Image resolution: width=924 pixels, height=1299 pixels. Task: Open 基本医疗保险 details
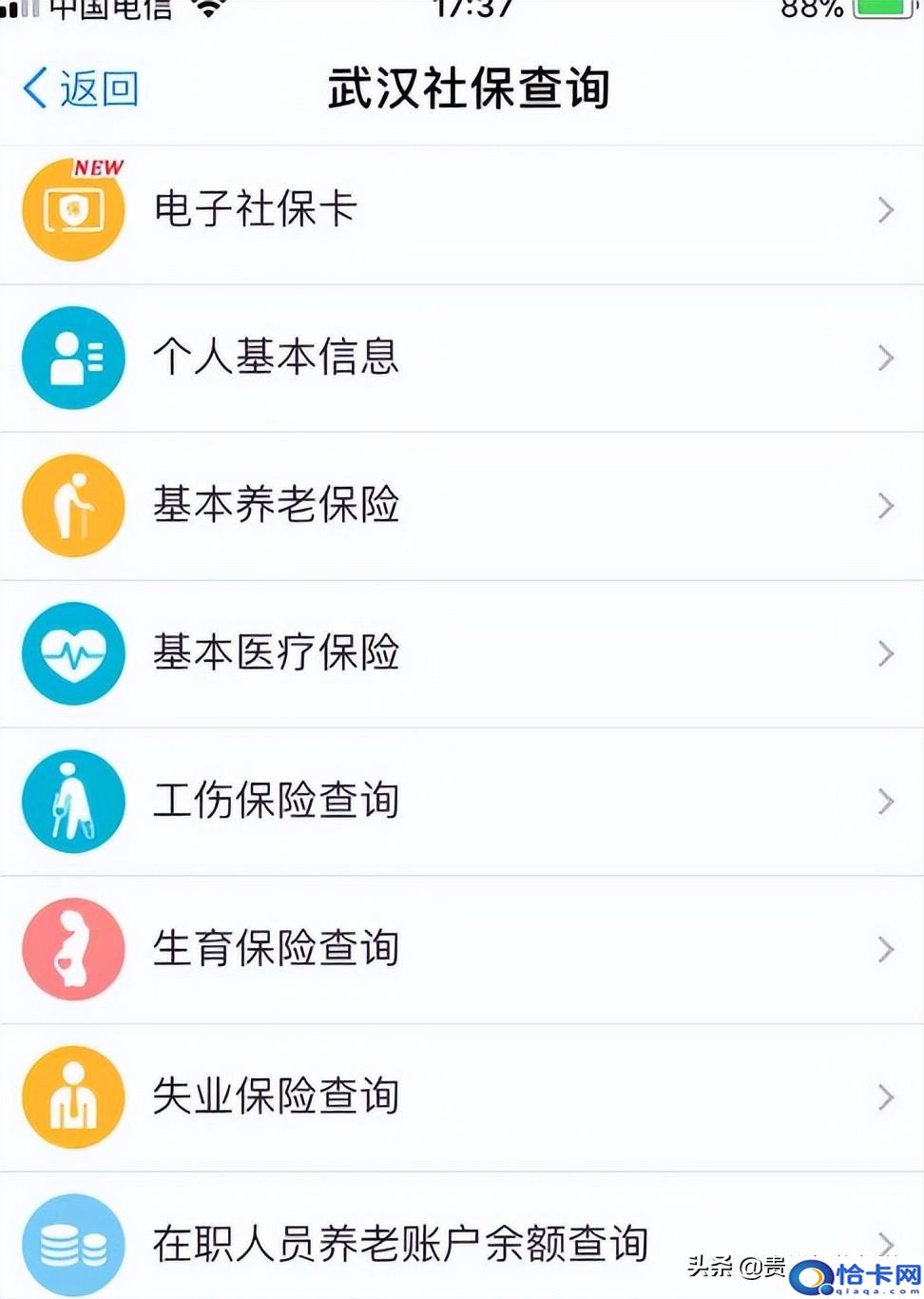276,654
